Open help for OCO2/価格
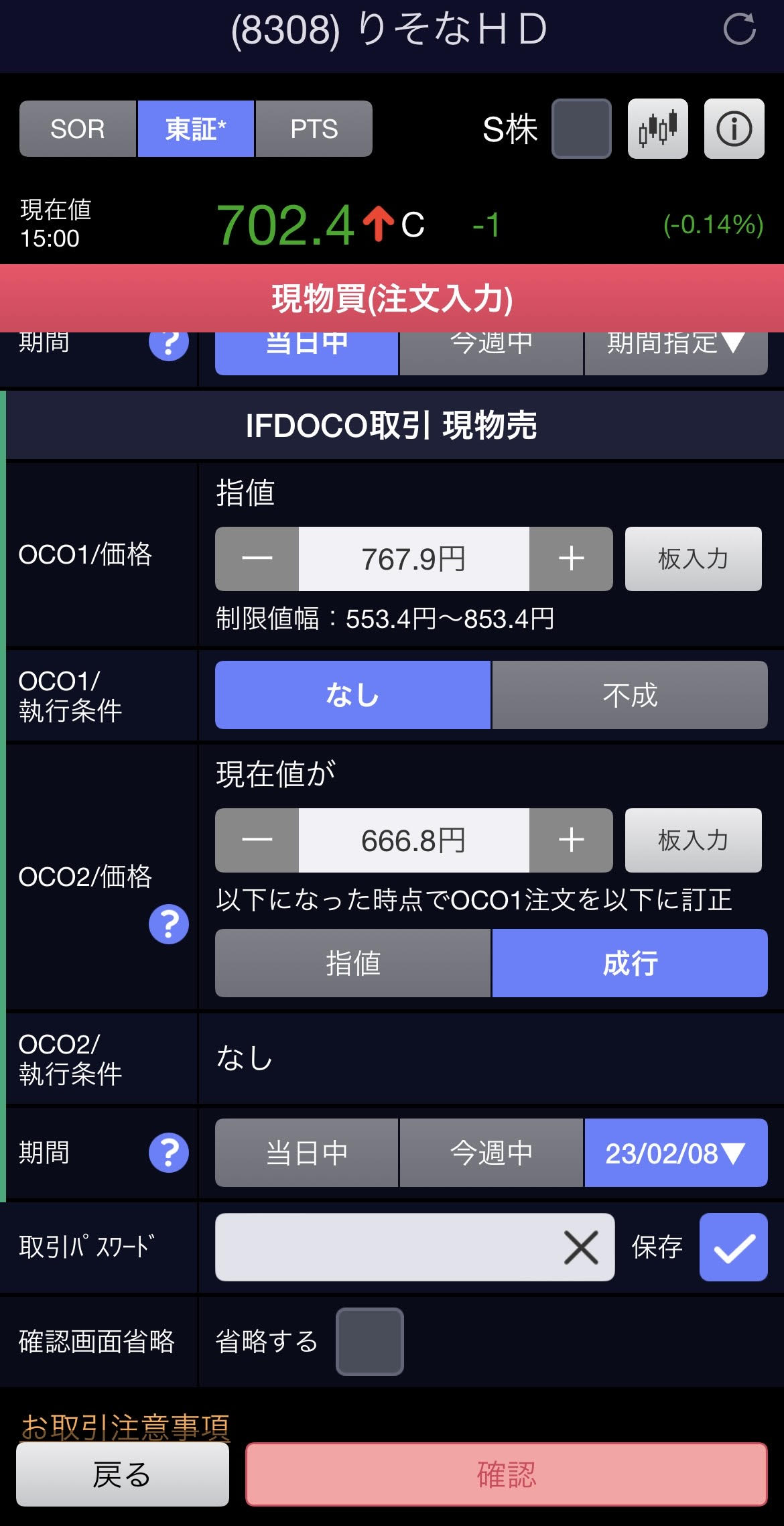Viewport: 784px width, 1526px height. pyautogui.click(x=169, y=924)
